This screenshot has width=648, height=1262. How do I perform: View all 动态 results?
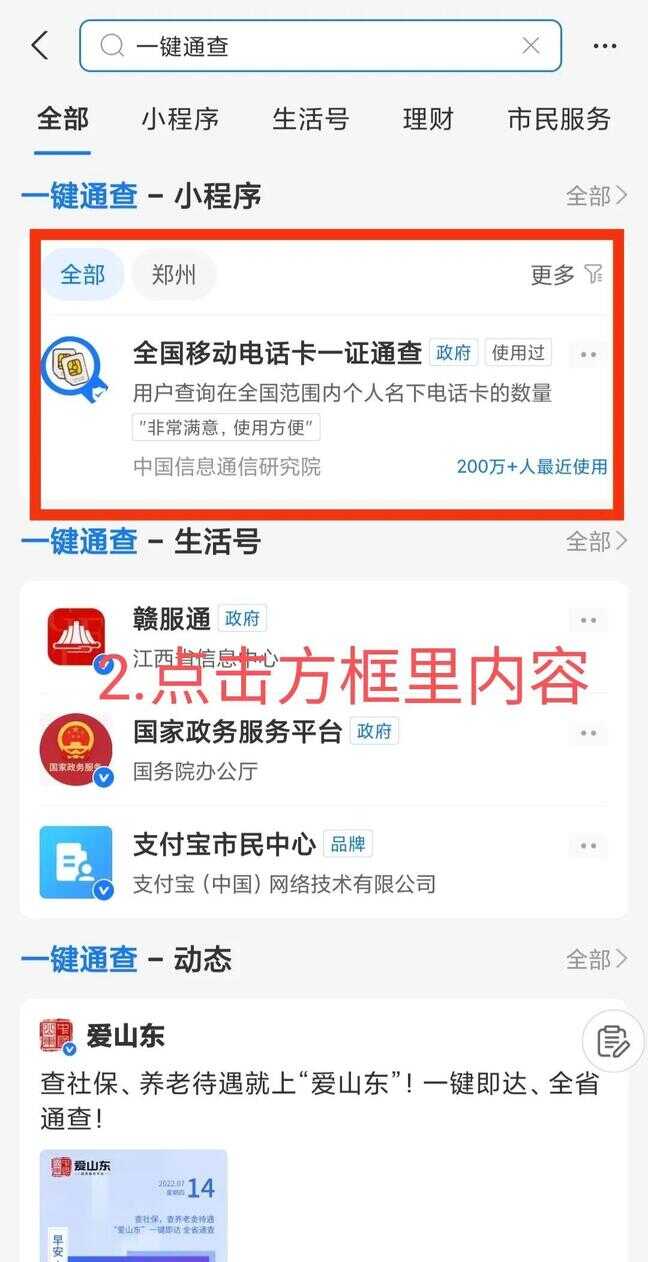[596, 960]
